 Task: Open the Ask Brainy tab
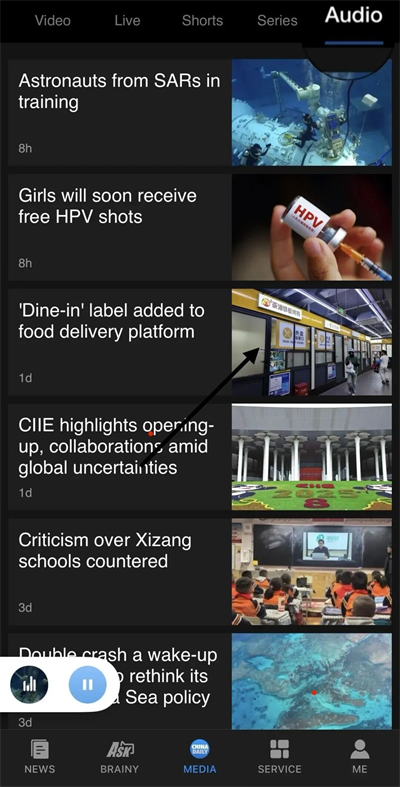[119, 756]
